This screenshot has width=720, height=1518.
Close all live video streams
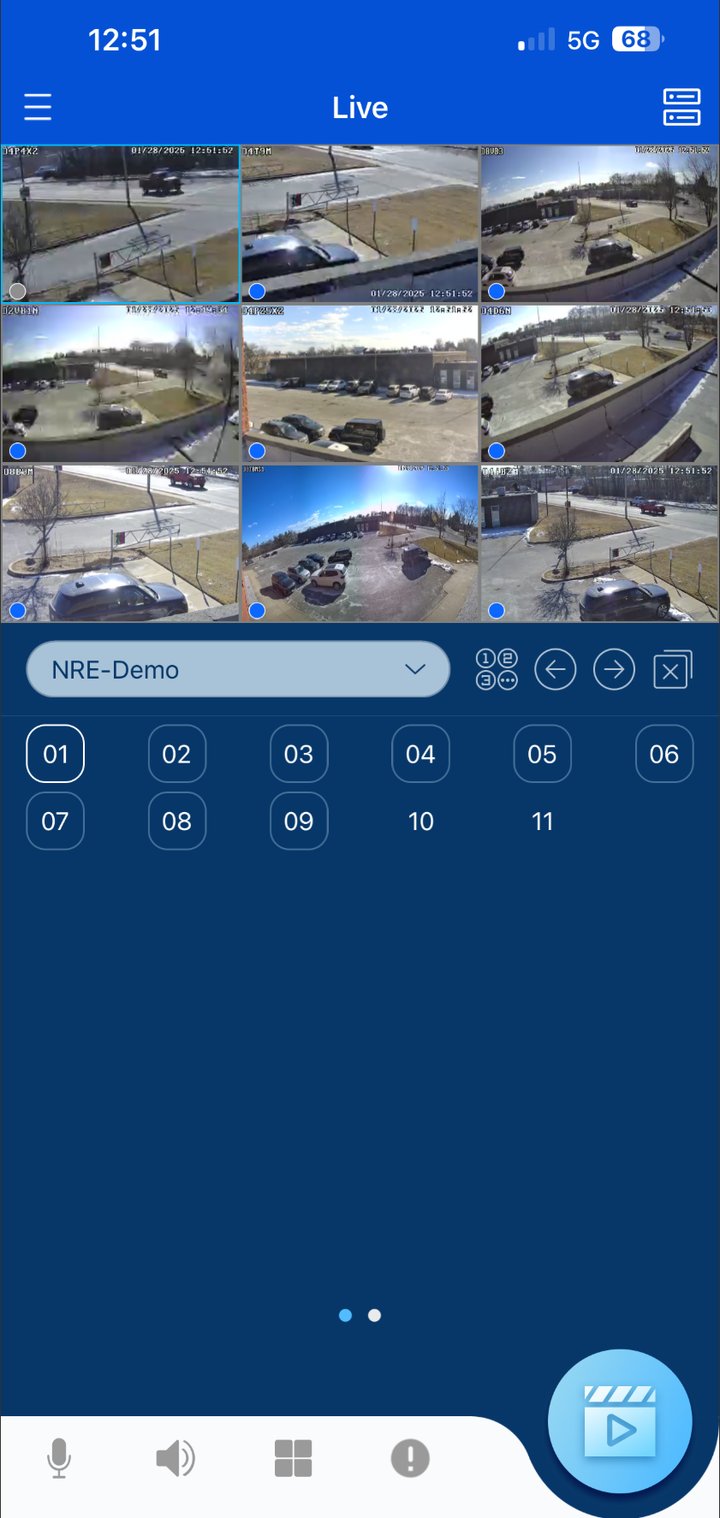(x=672, y=670)
